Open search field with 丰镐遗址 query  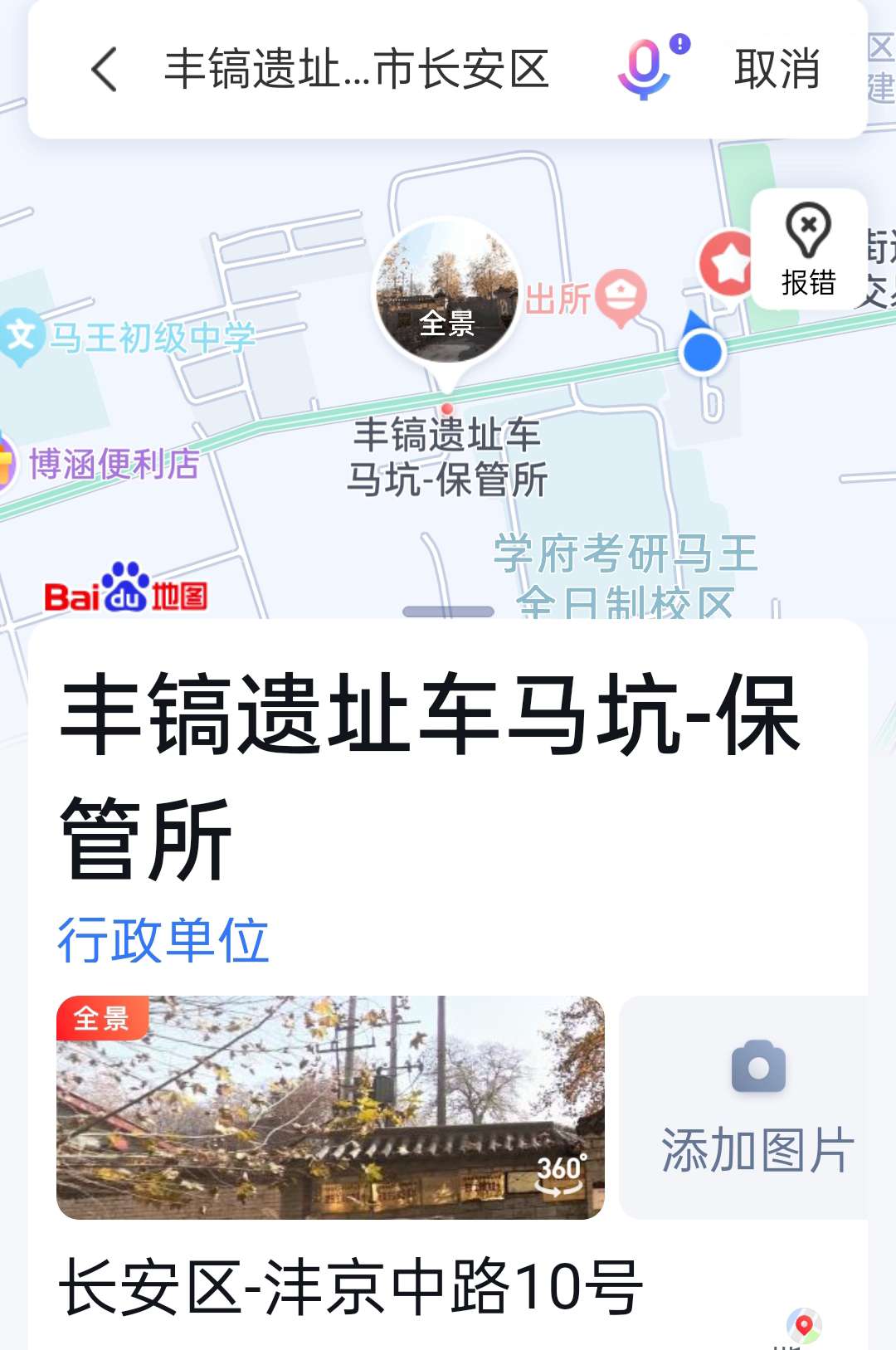click(357, 69)
